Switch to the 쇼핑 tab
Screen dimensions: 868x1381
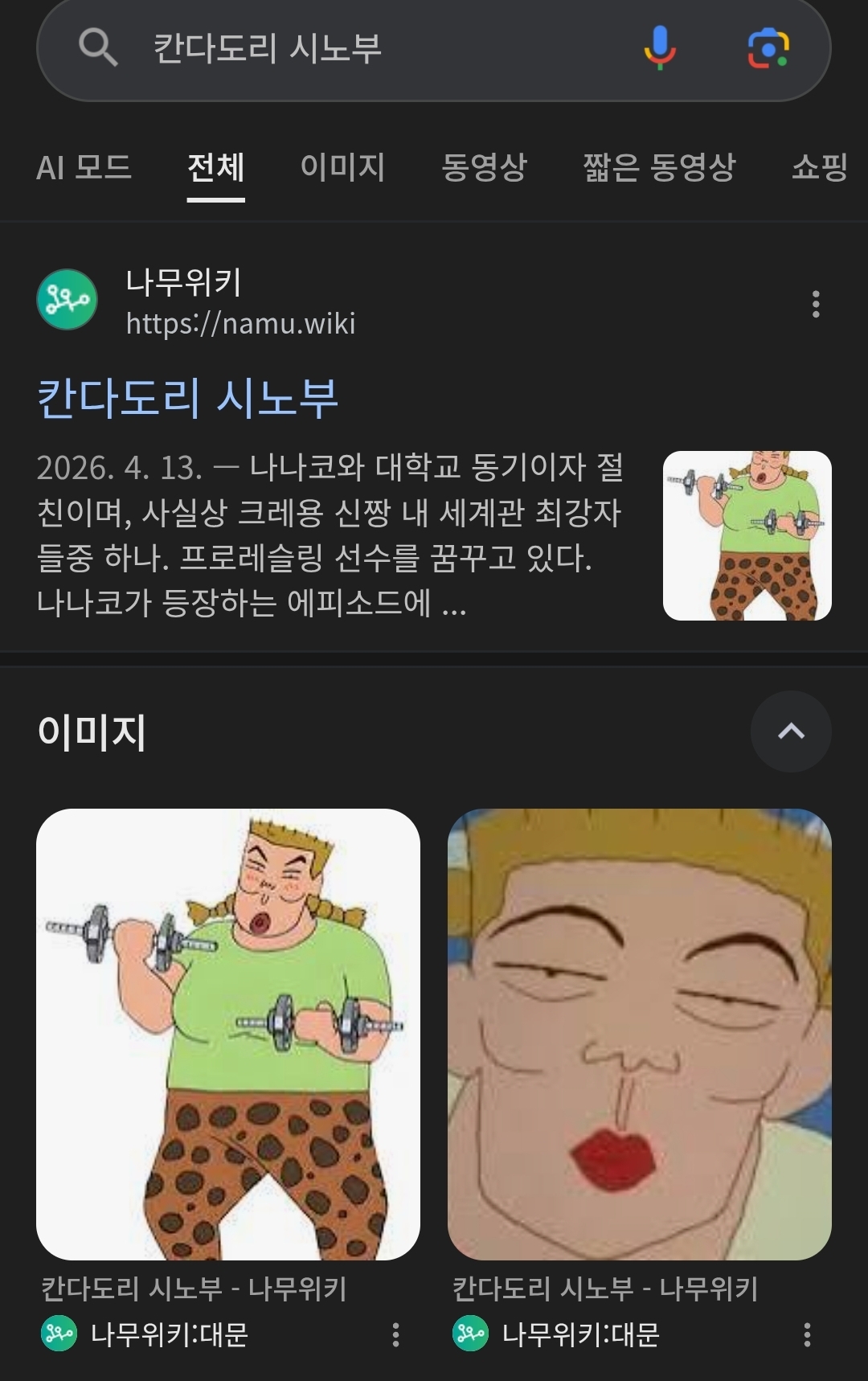click(x=821, y=167)
